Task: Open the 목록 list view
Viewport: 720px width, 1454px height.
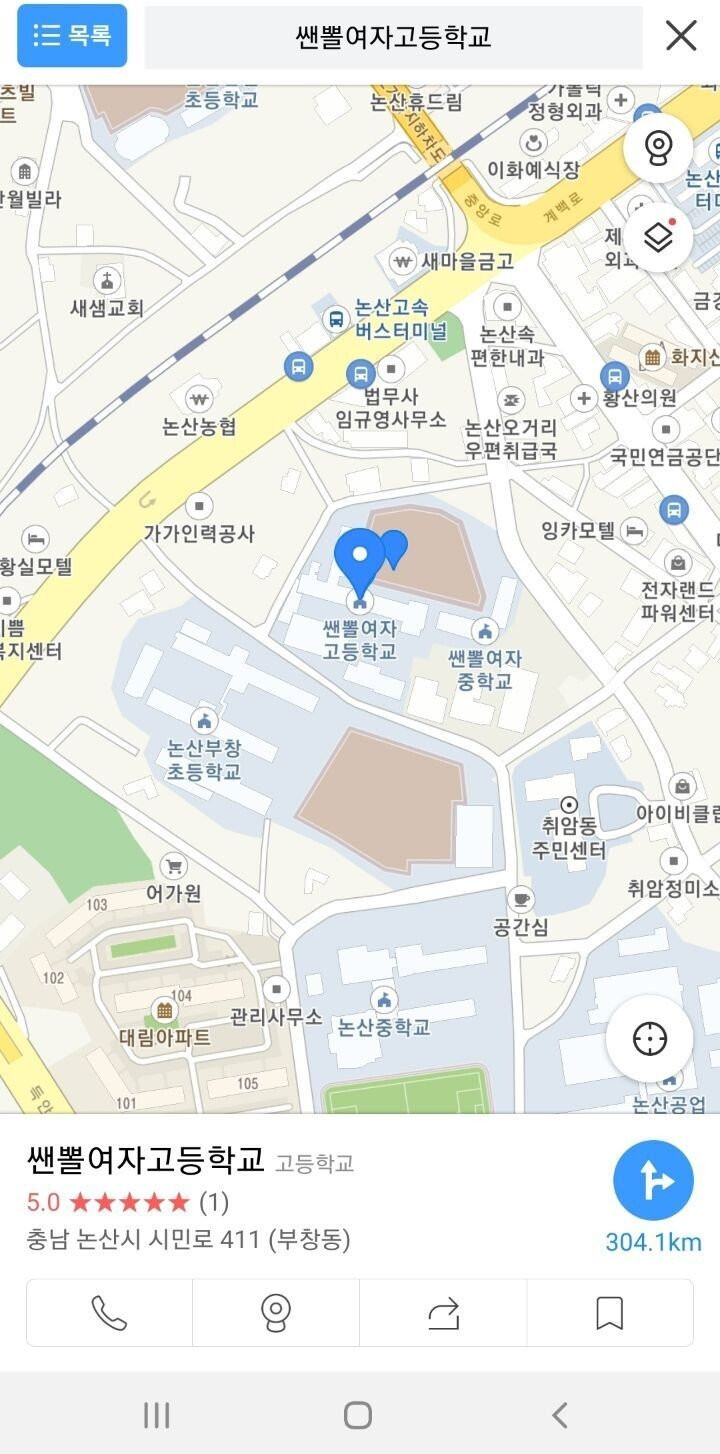Action: [72, 36]
